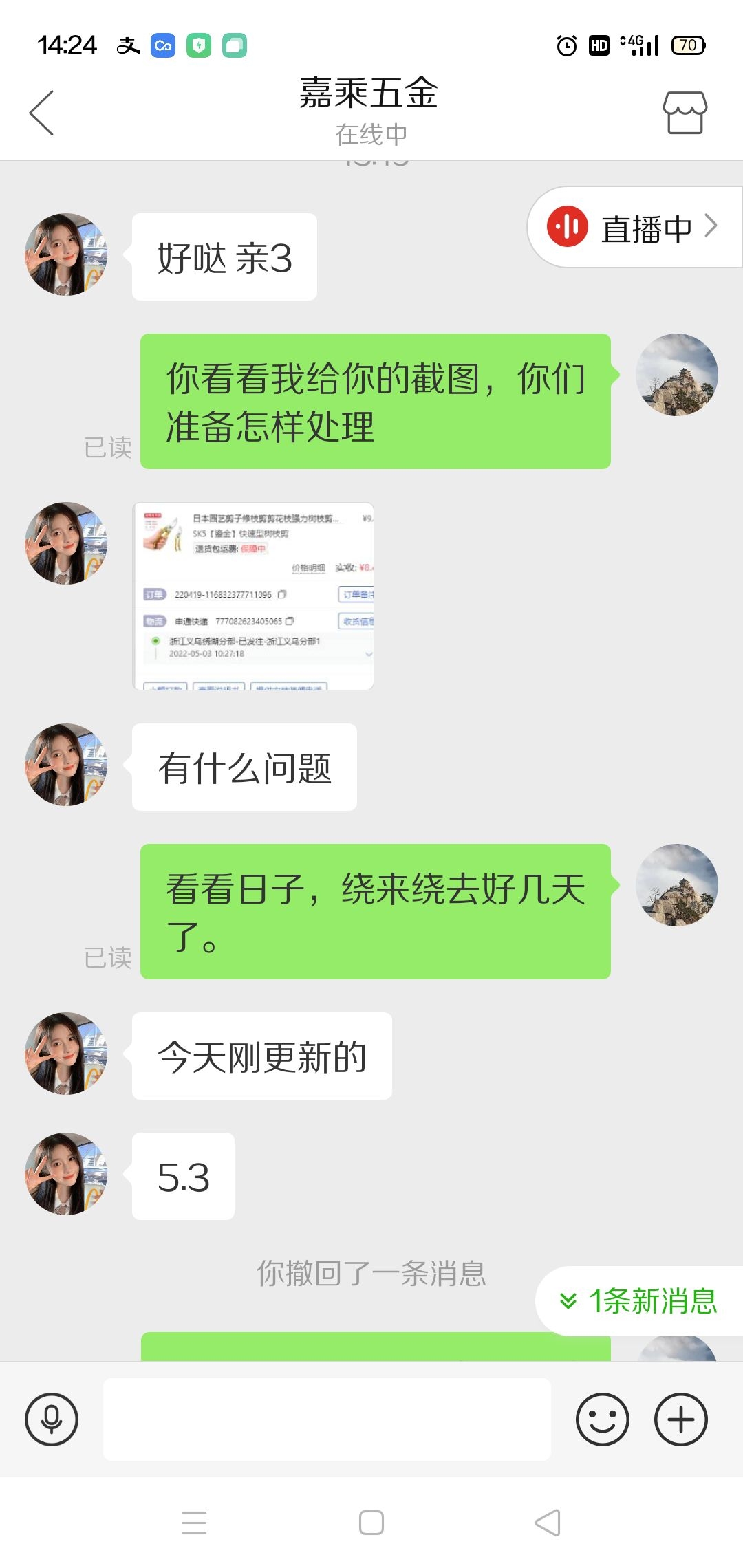Open the 嘉乘五金 shop storefront icon
Viewport: 743px width, 1568px height.
(684, 113)
